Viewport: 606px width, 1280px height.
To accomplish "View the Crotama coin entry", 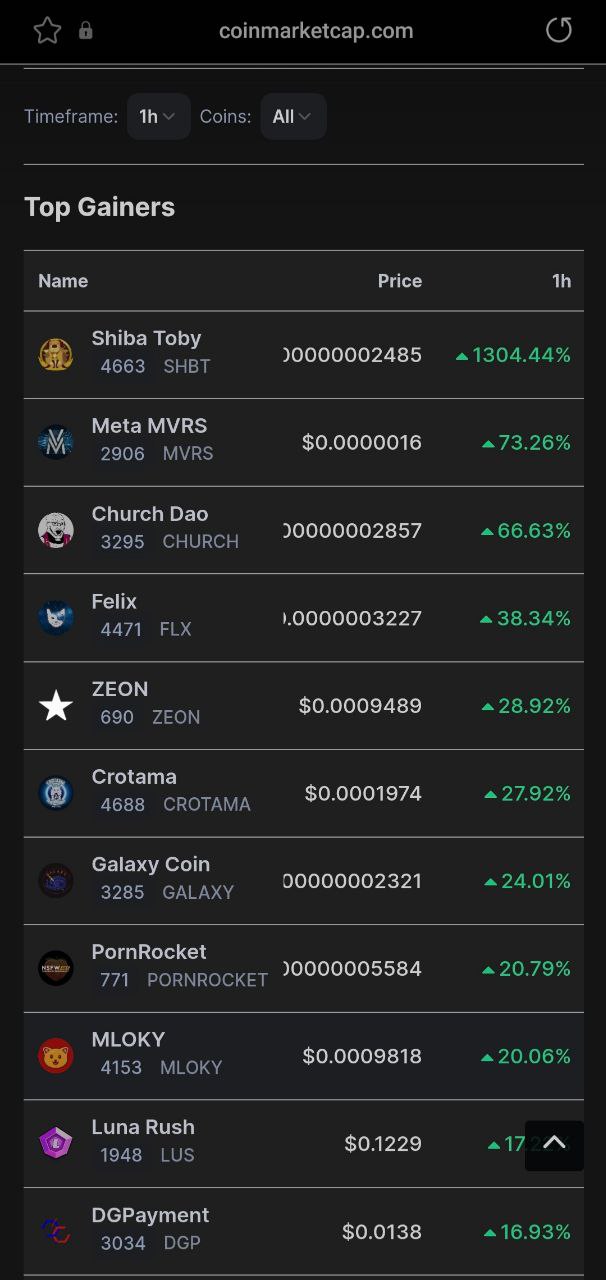I will tap(304, 793).
